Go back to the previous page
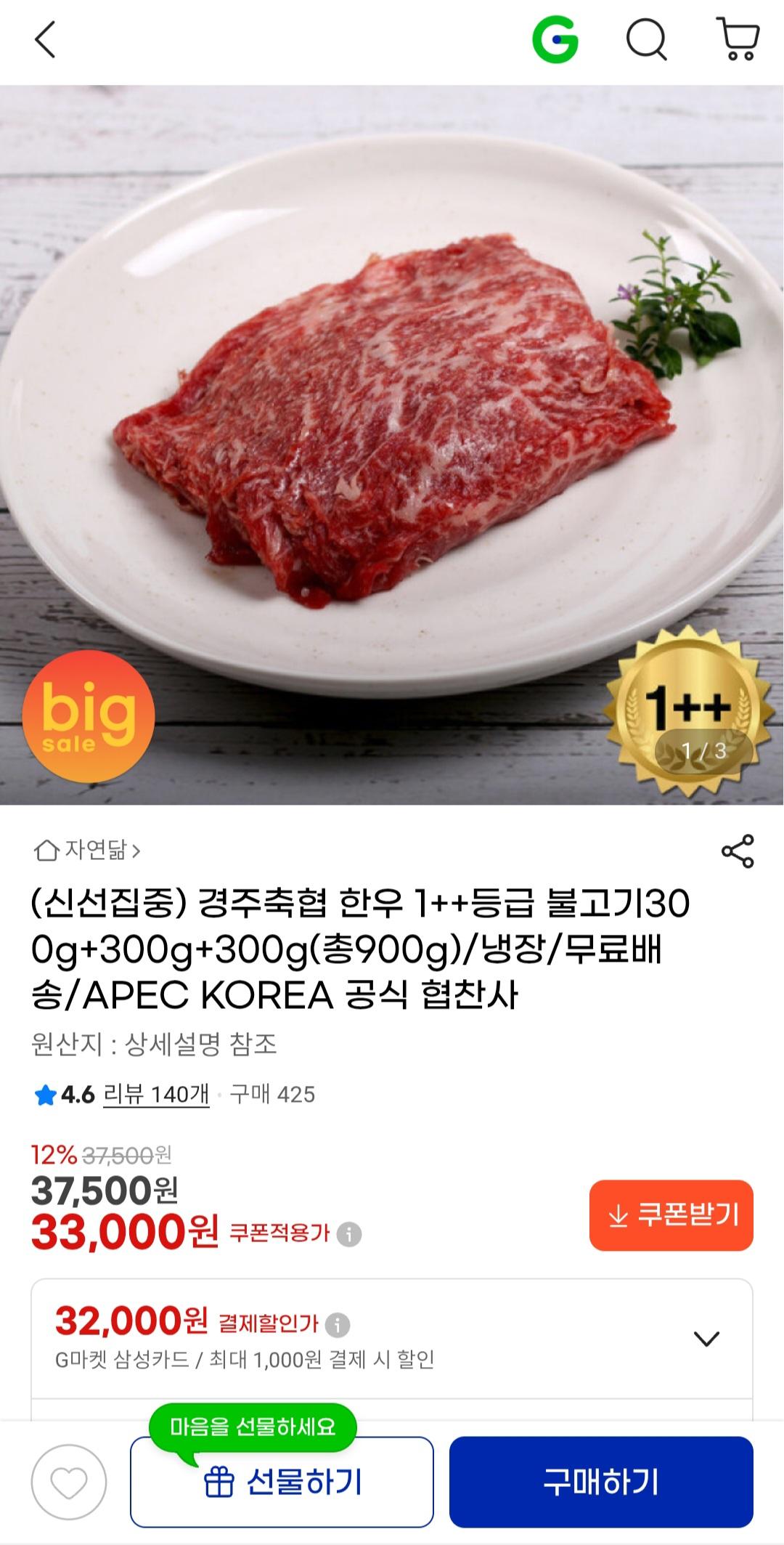The image size is (784, 1545). (x=45, y=39)
